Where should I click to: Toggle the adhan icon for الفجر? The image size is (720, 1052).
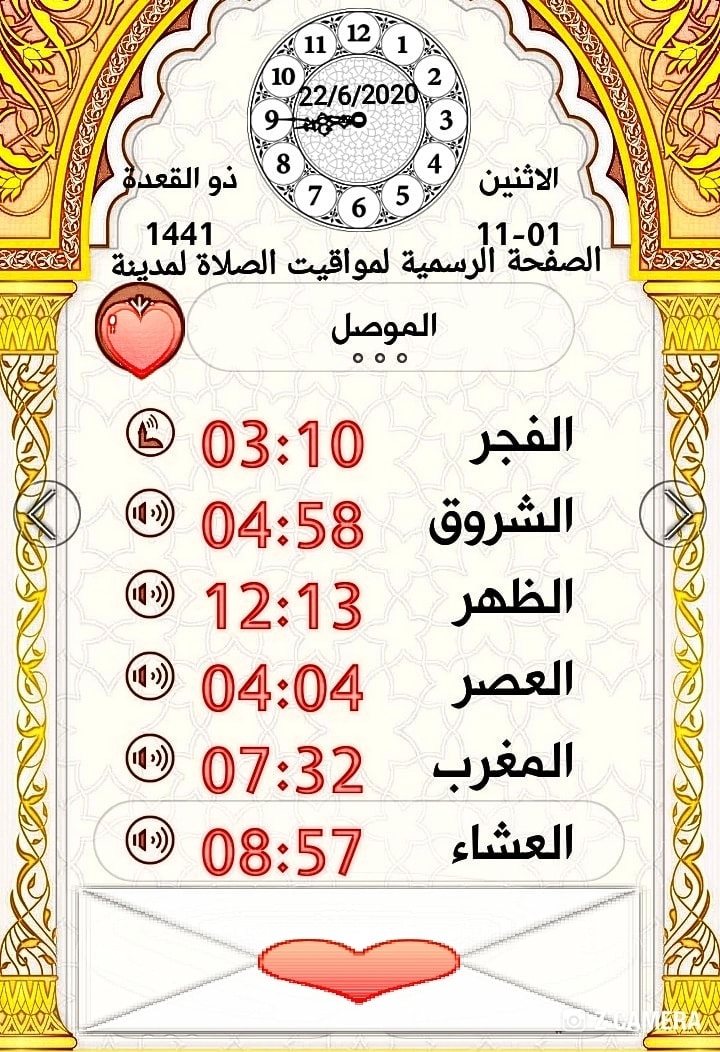click(150, 433)
